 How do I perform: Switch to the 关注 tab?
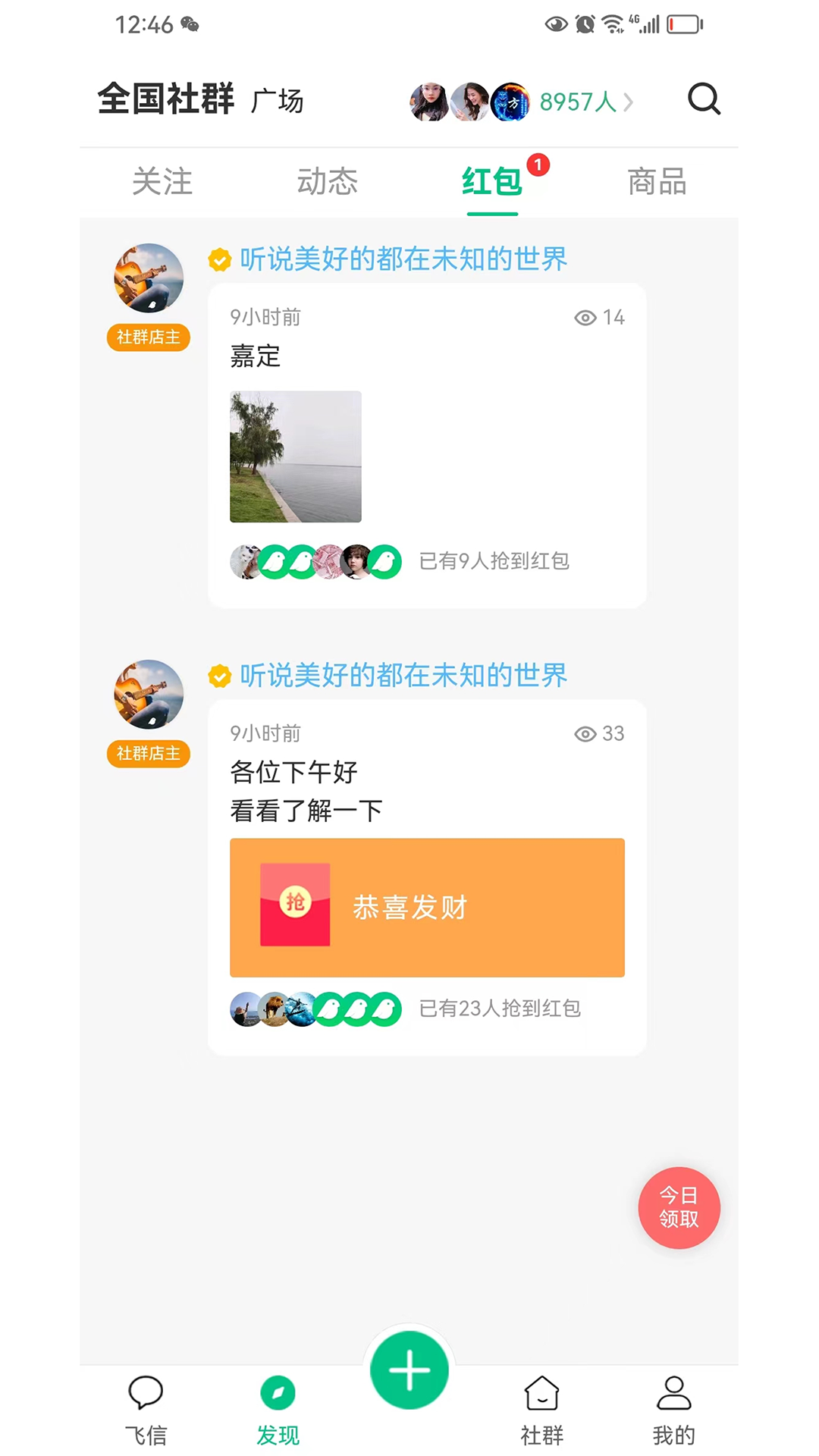pyautogui.click(x=162, y=181)
